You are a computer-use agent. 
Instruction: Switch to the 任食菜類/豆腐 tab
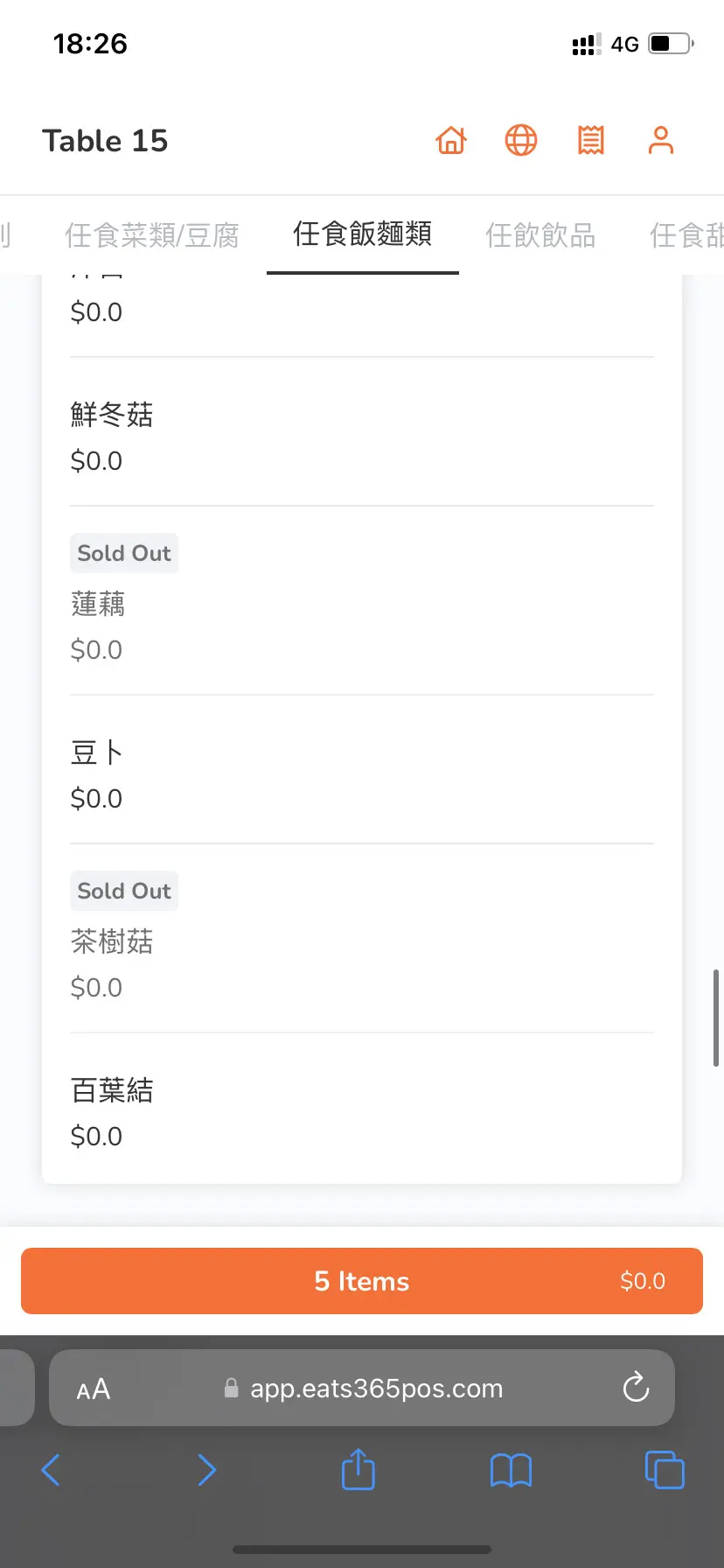coord(152,234)
